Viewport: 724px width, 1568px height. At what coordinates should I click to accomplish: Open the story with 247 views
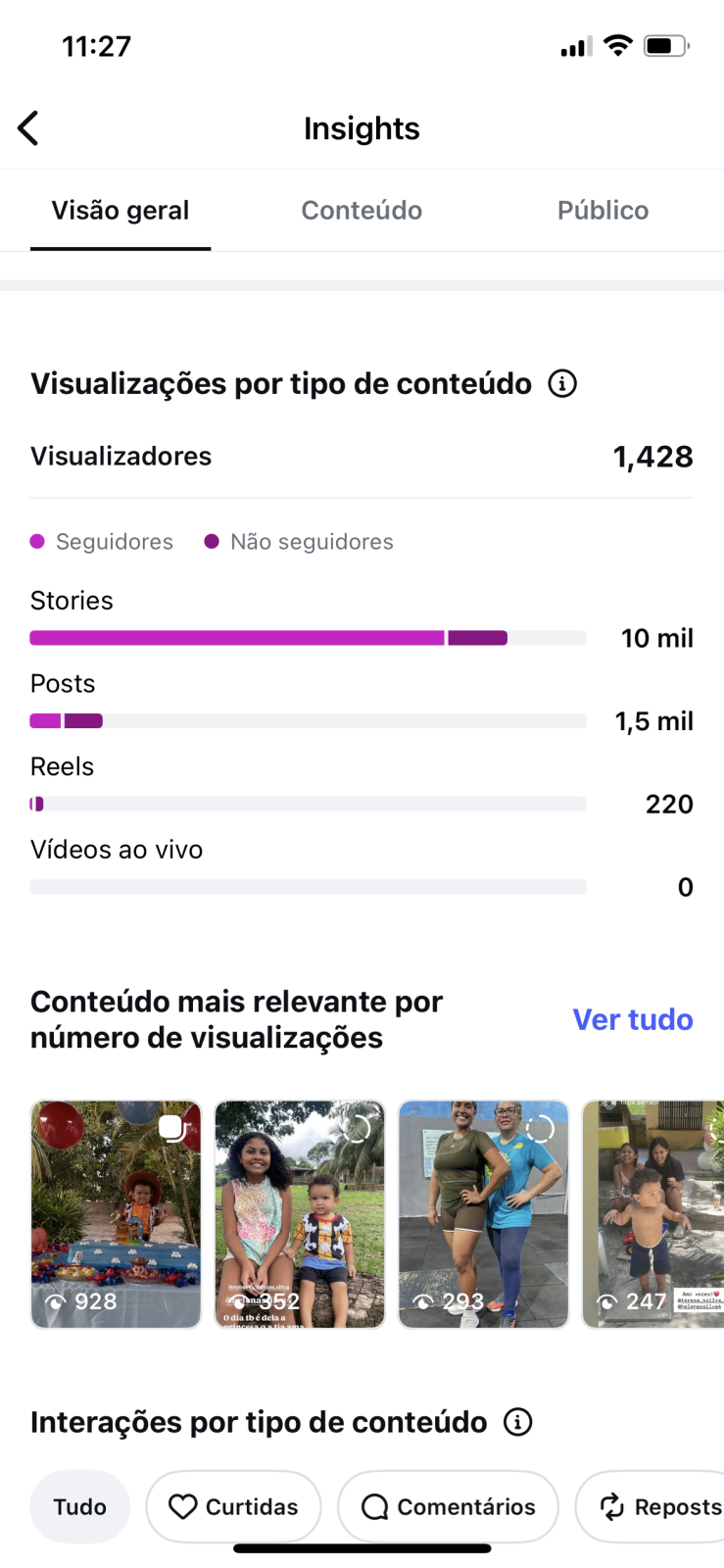(653, 1214)
